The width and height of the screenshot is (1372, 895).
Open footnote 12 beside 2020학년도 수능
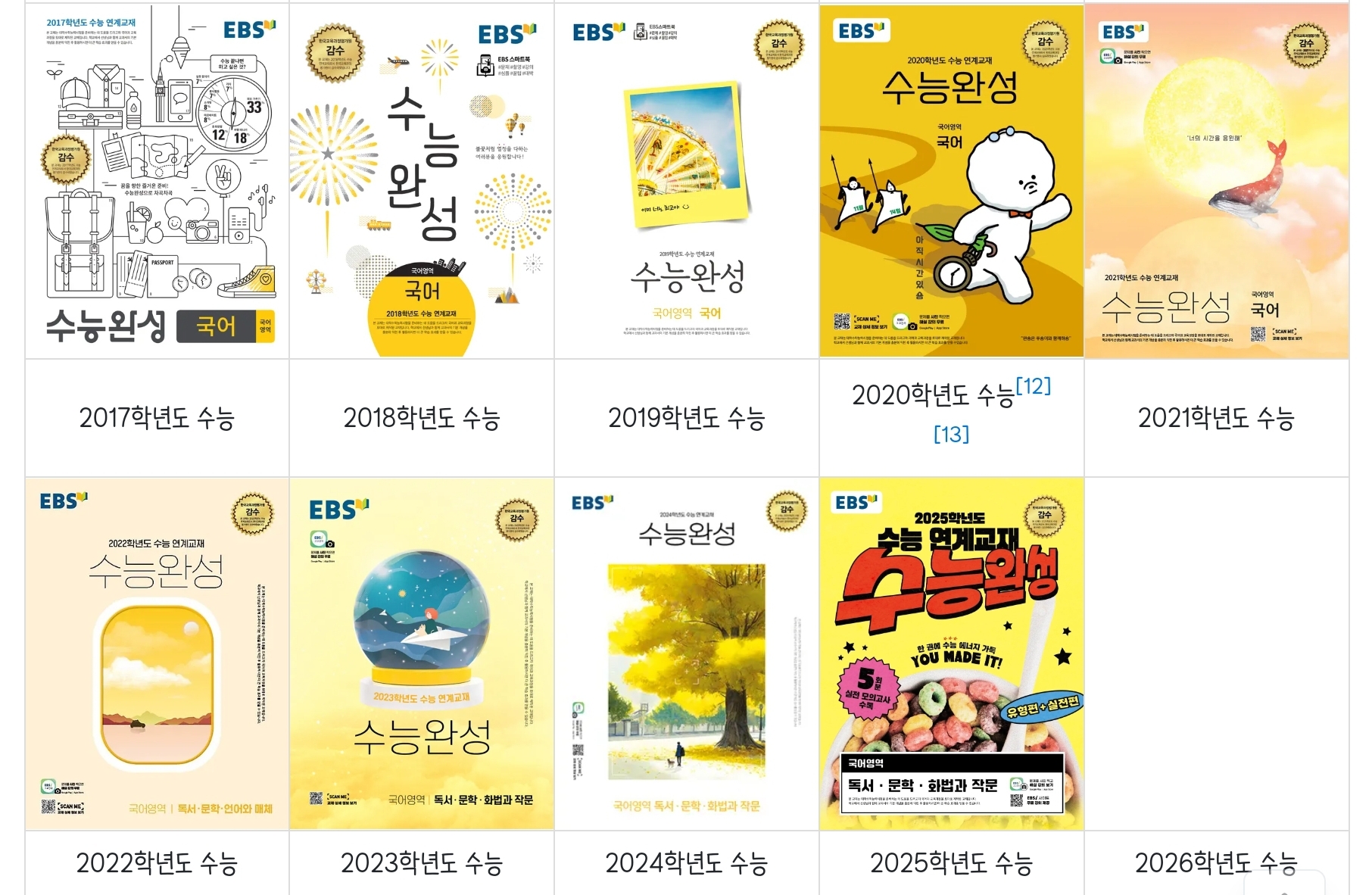1034,386
